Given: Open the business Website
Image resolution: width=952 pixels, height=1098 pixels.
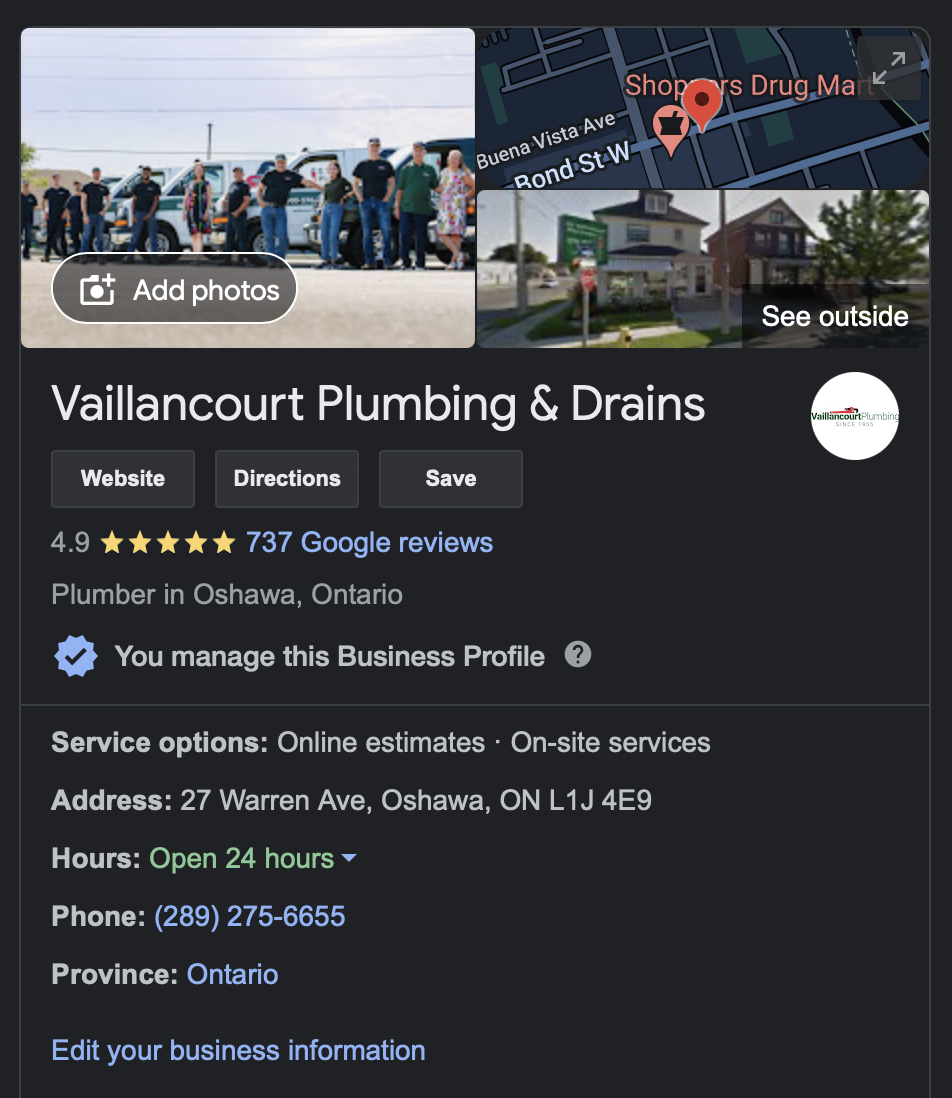Looking at the screenshot, I should click(123, 478).
